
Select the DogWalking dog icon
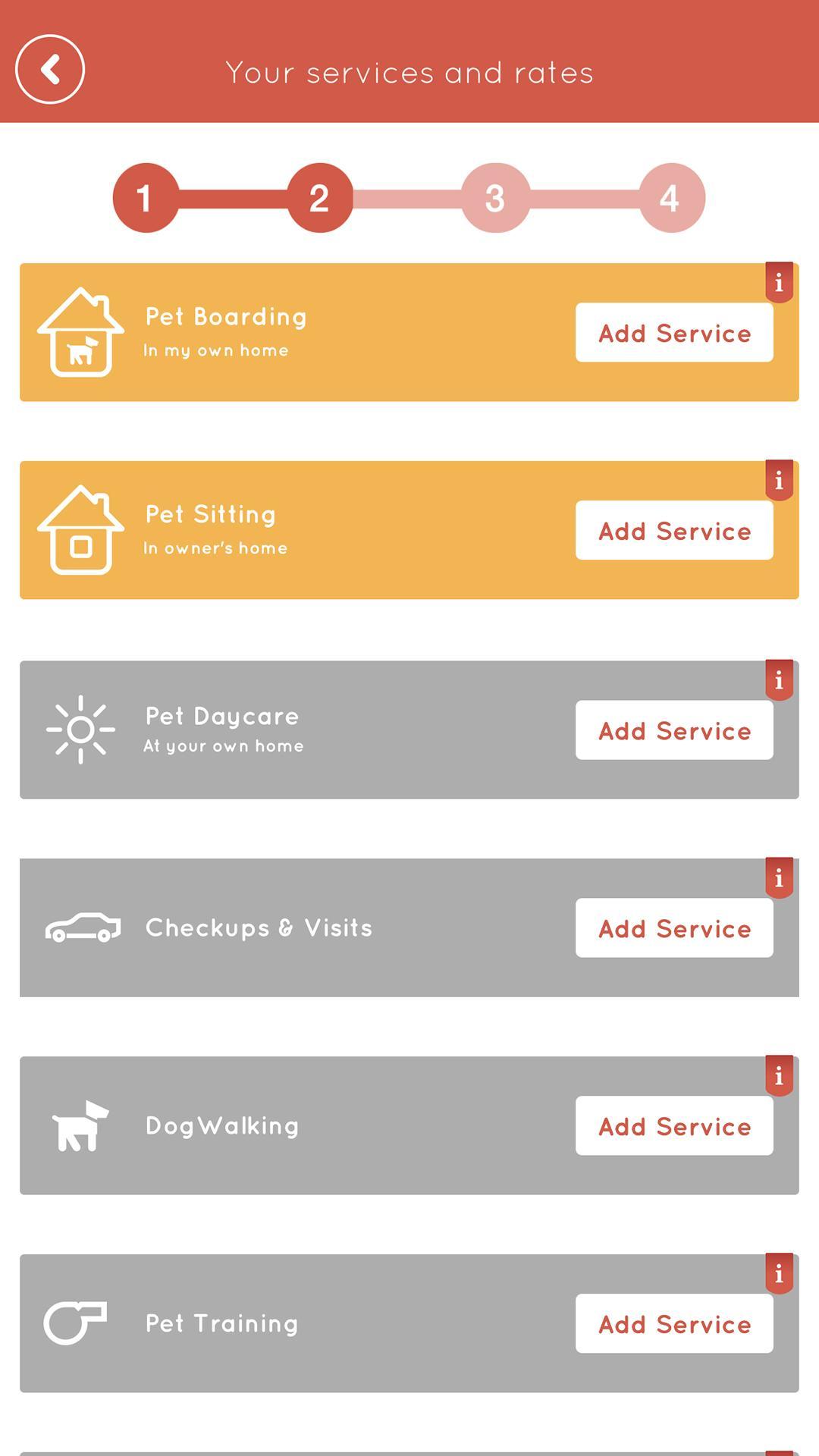pyautogui.click(x=80, y=1125)
